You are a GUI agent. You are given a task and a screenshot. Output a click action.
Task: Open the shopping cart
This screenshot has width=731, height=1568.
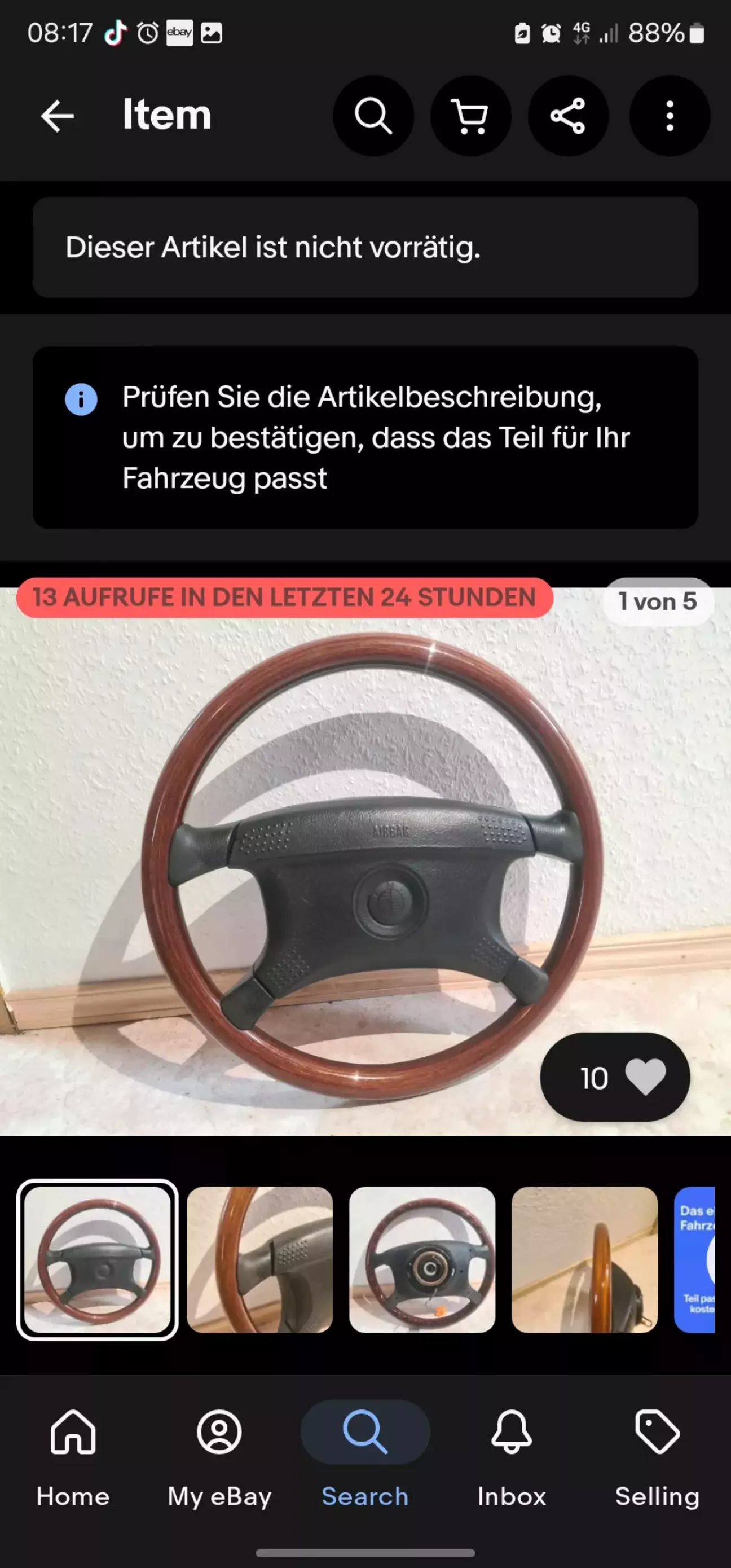pyautogui.click(x=470, y=116)
